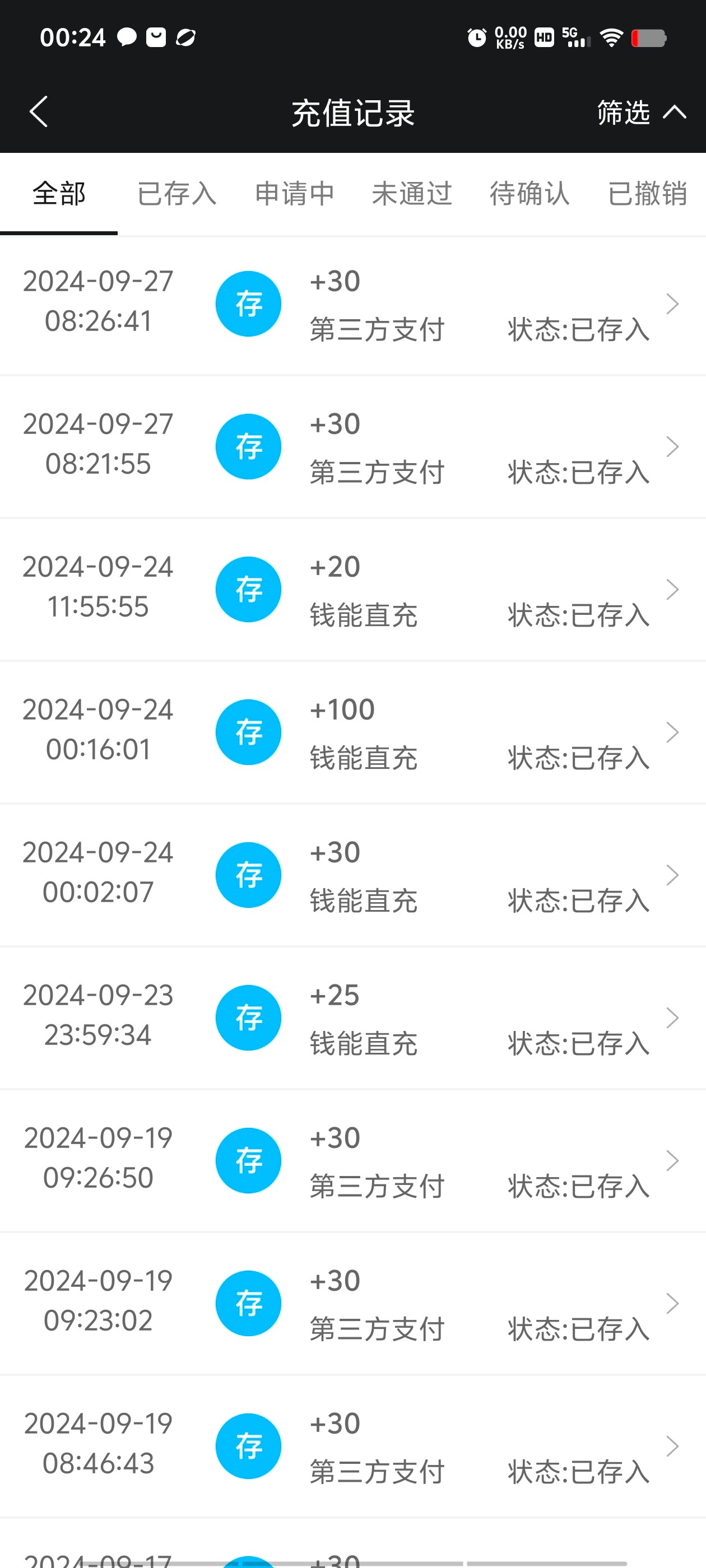Tap the alarm clock icon in the status bar
This screenshot has height=1568, width=706.
[476, 38]
